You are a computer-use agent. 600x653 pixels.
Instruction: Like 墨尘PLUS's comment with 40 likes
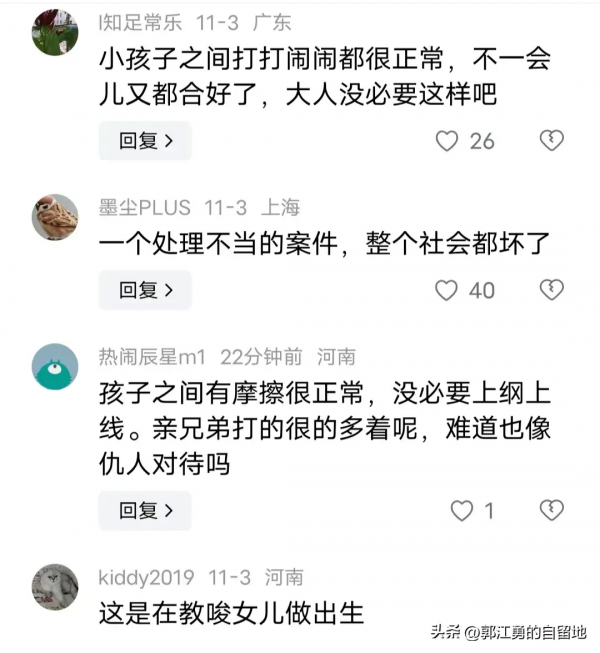(x=447, y=290)
